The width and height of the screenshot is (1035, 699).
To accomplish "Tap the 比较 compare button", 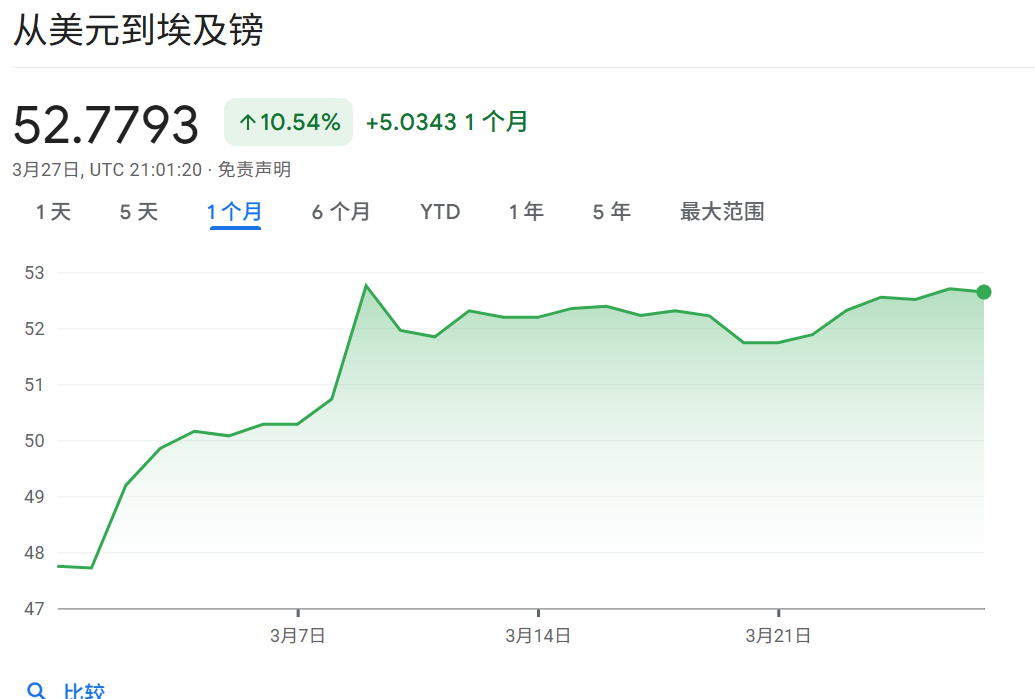I will (x=70, y=690).
